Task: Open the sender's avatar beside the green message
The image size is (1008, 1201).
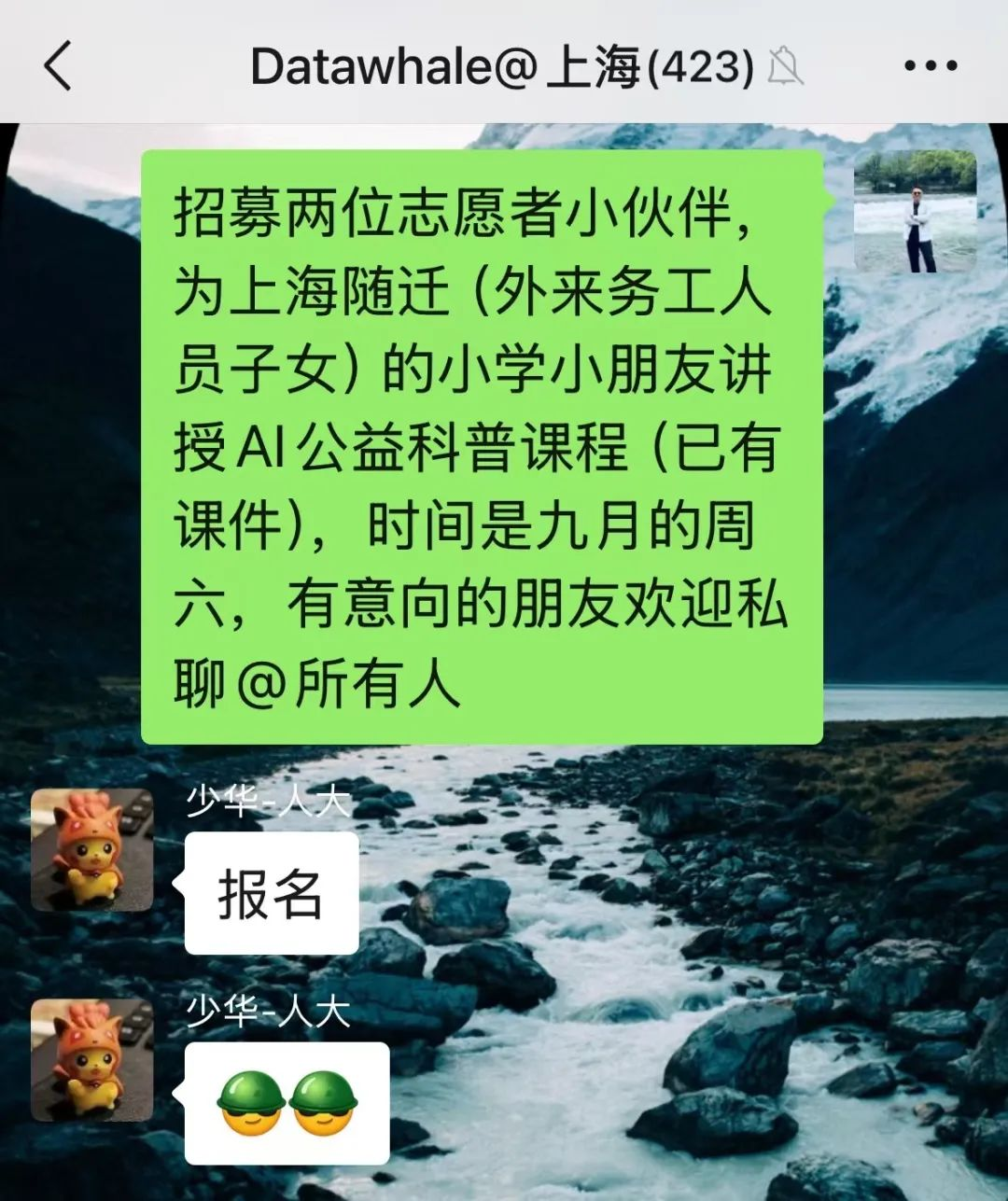Action: point(915,211)
